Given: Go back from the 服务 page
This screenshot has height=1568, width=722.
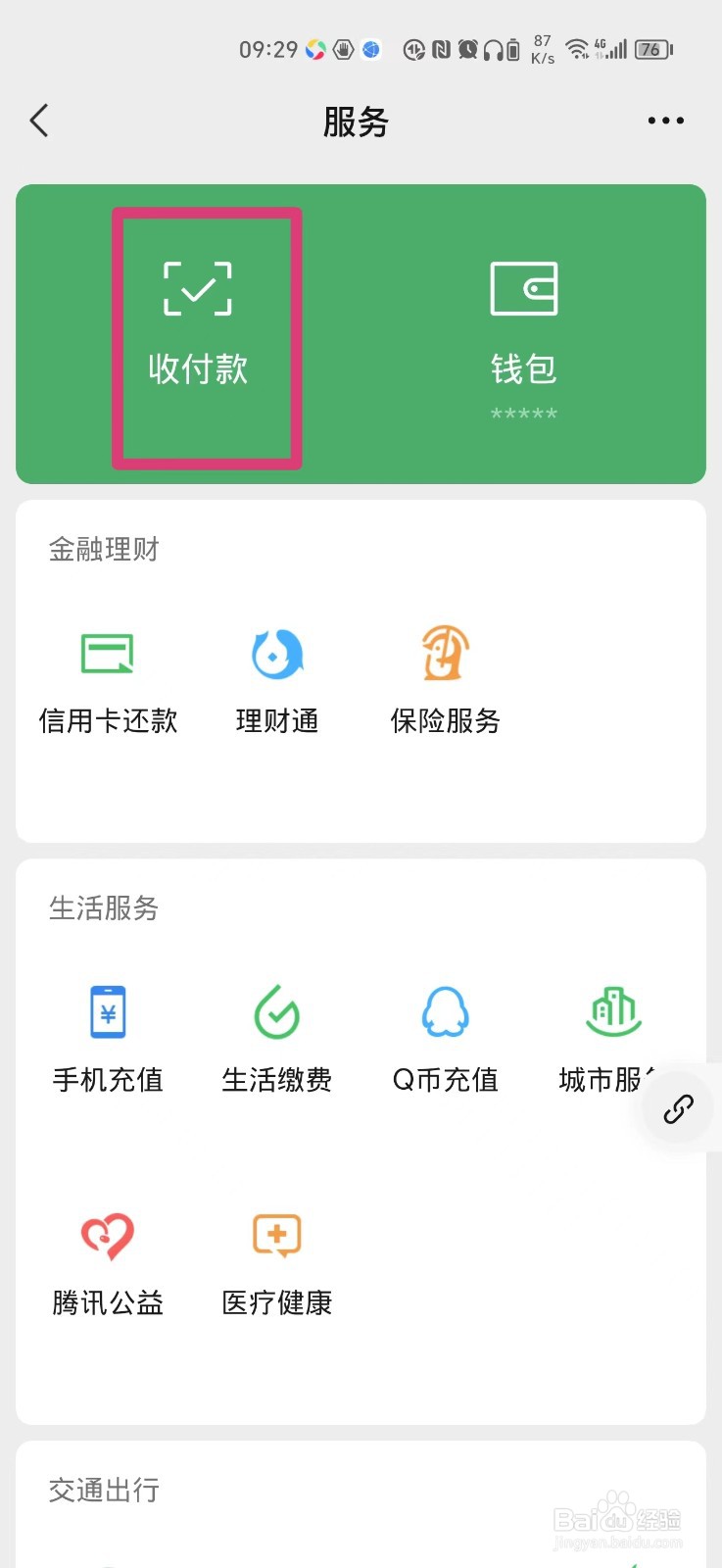Looking at the screenshot, I should [x=39, y=122].
